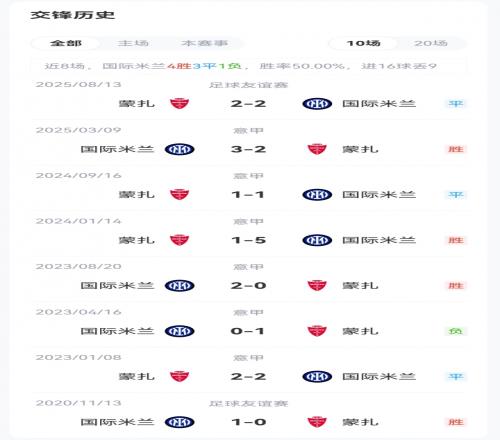Show the last 10场 matches
The image size is (500, 440).
[364, 43]
